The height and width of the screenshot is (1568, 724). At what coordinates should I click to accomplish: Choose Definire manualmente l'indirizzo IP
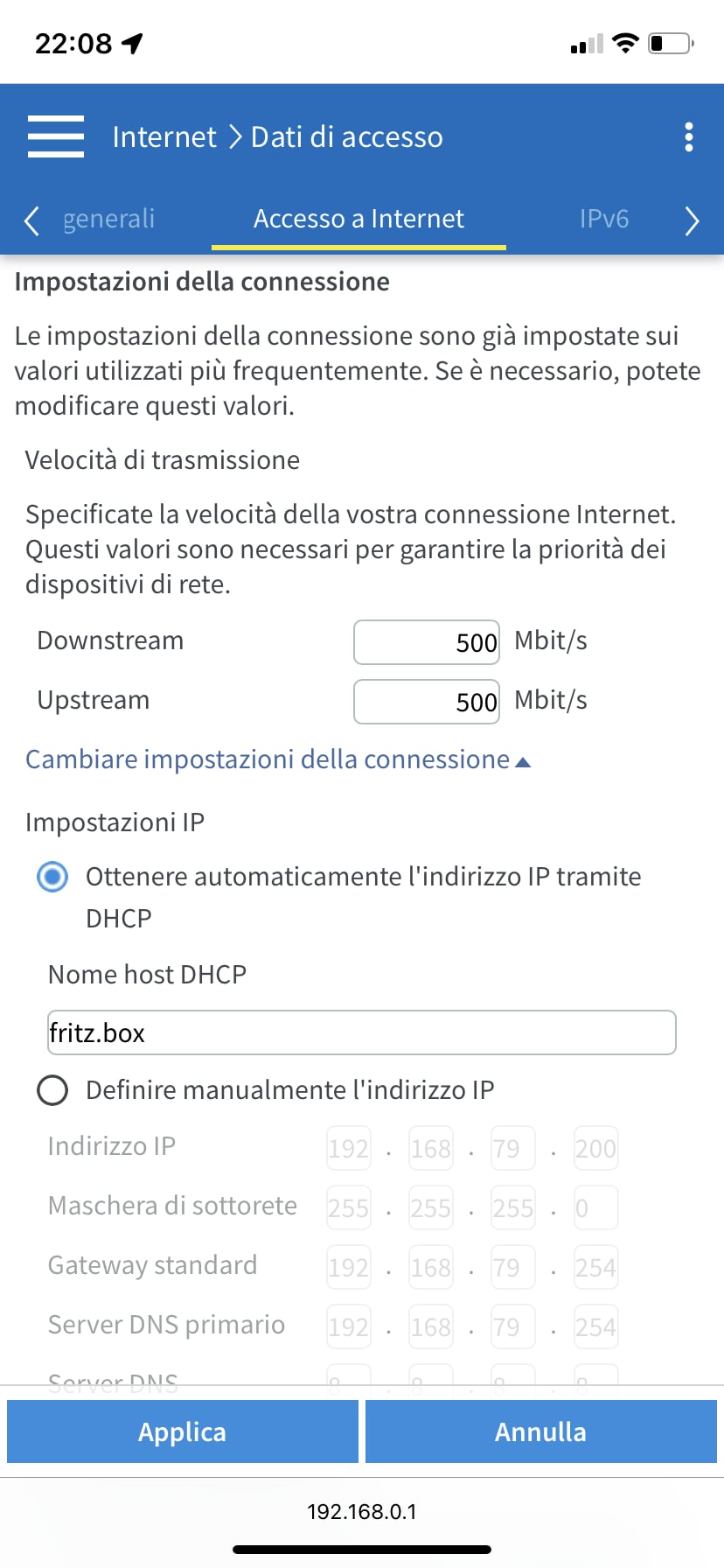[x=52, y=1090]
